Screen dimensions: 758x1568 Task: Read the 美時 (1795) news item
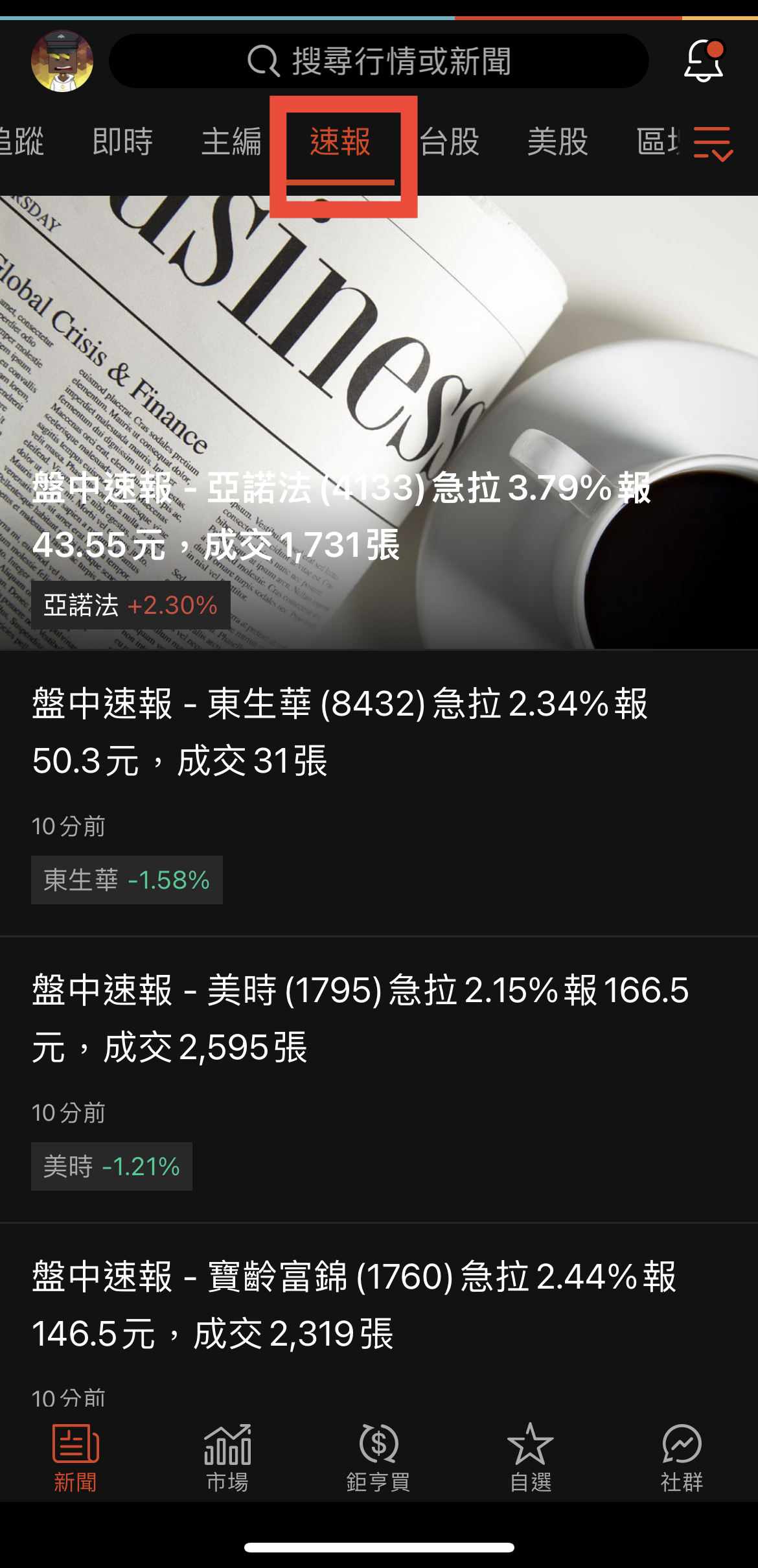click(360, 1018)
